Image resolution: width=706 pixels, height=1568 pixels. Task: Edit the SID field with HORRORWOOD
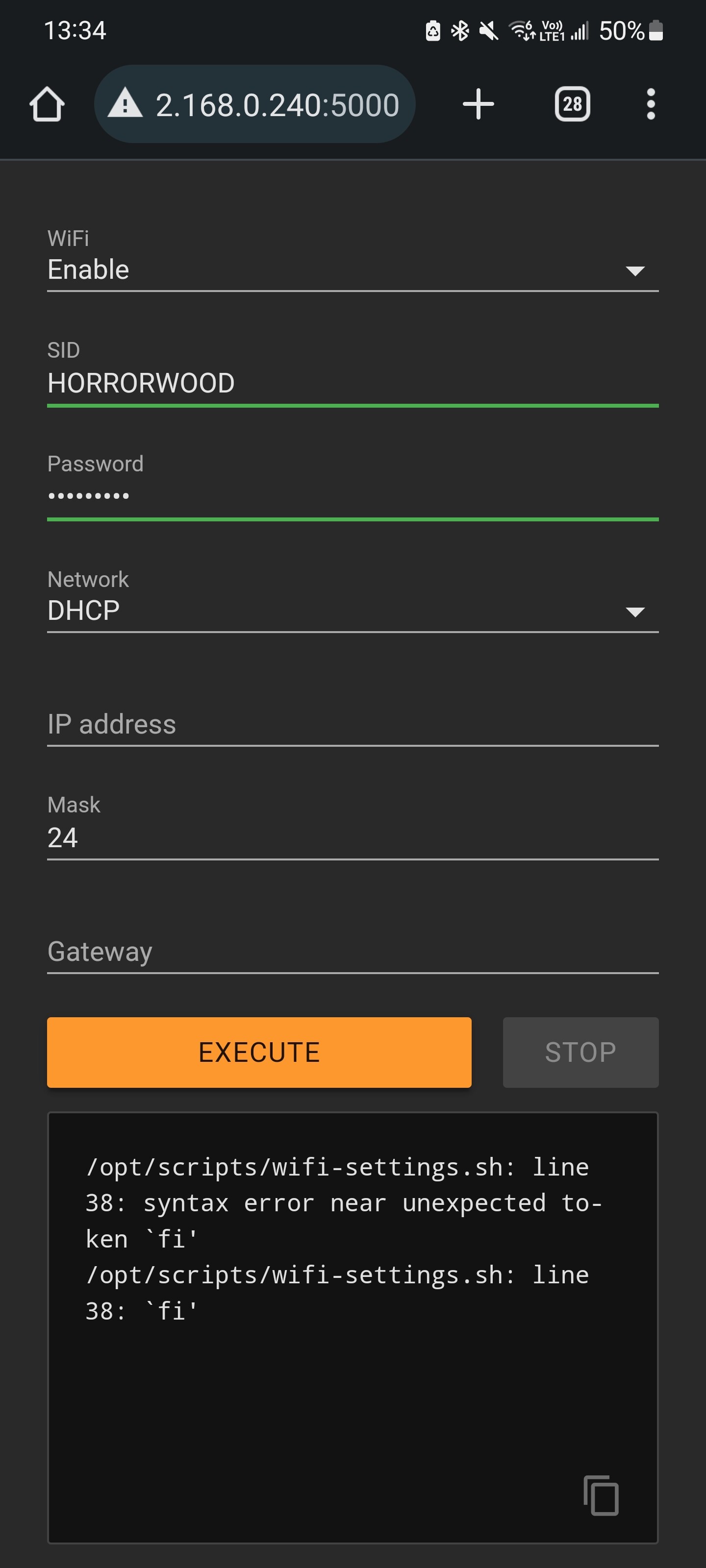coord(353,372)
